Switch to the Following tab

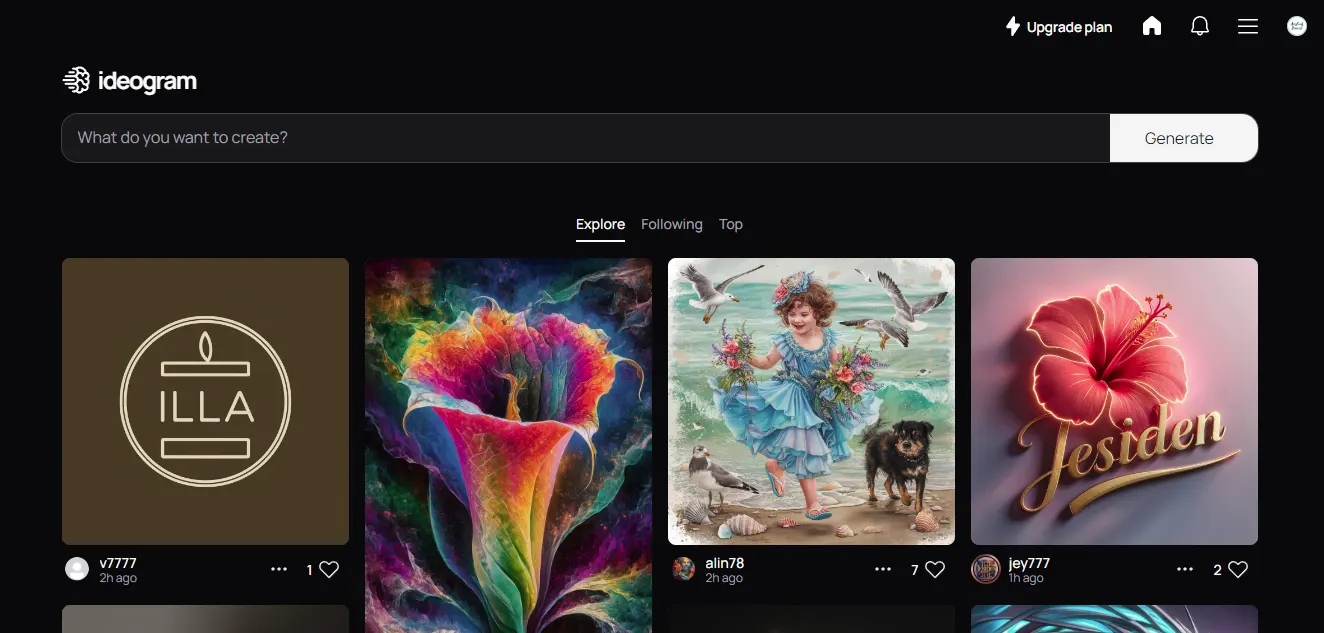click(671, 224)
